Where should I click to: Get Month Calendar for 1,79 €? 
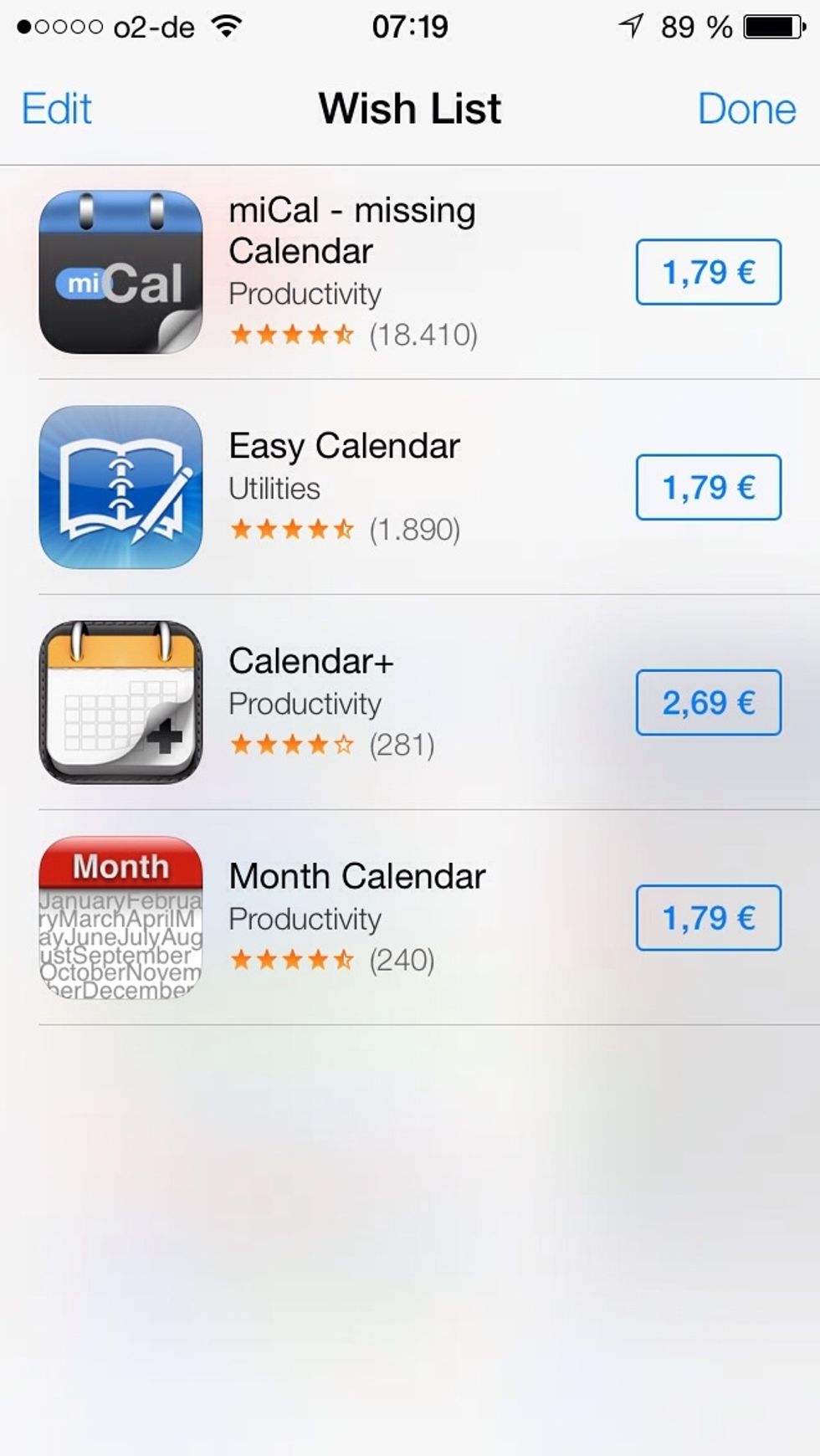pyautogui.click(x=708, y=917)
